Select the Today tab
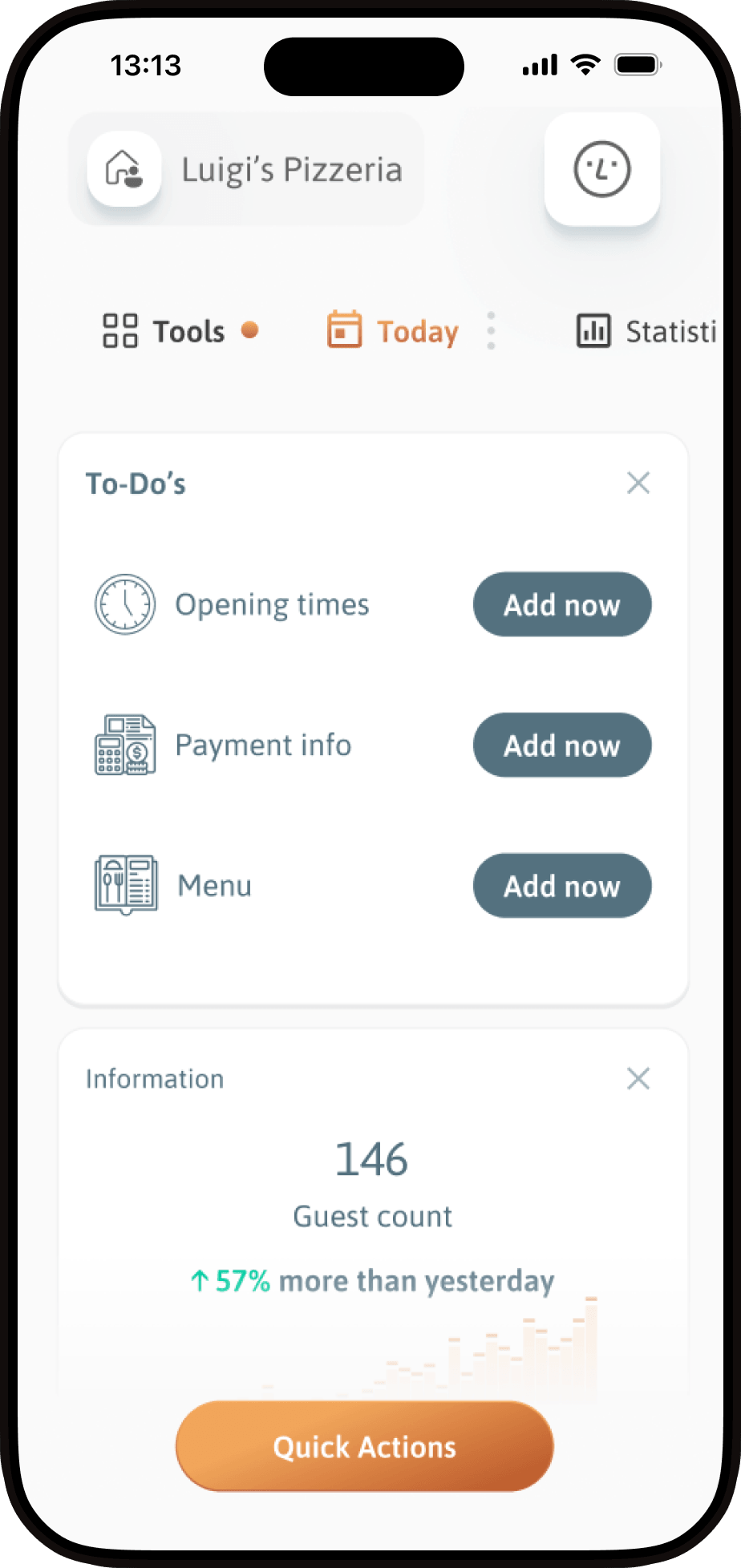 click(394, 331)
